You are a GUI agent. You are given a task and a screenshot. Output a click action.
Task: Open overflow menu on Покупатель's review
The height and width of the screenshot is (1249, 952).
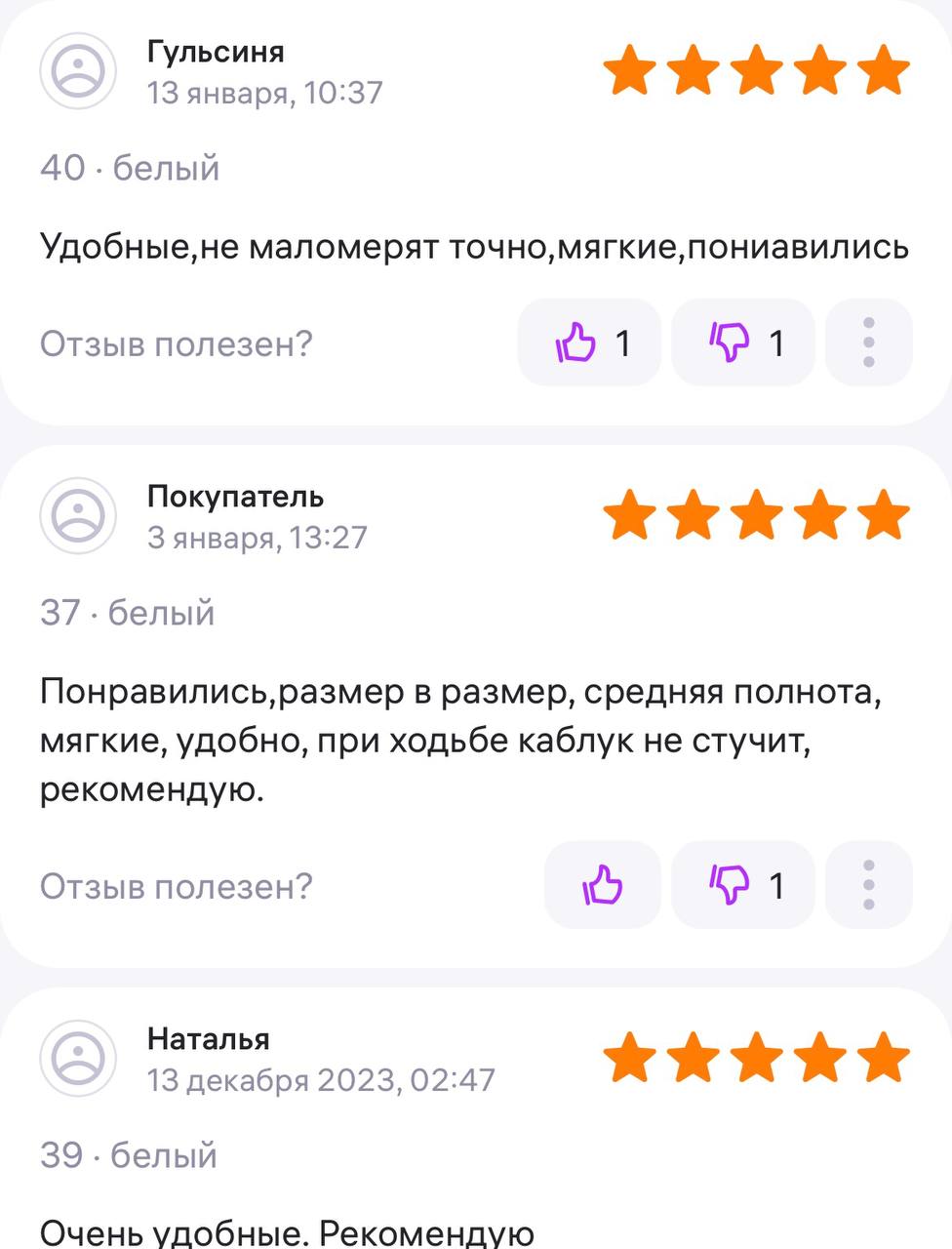coord(868,886)
